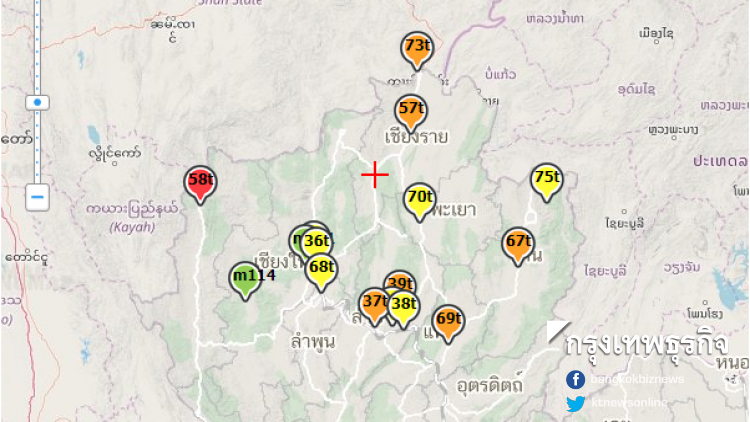
Task: View details for the 70t marker
Action: click(x=420, y=198)
